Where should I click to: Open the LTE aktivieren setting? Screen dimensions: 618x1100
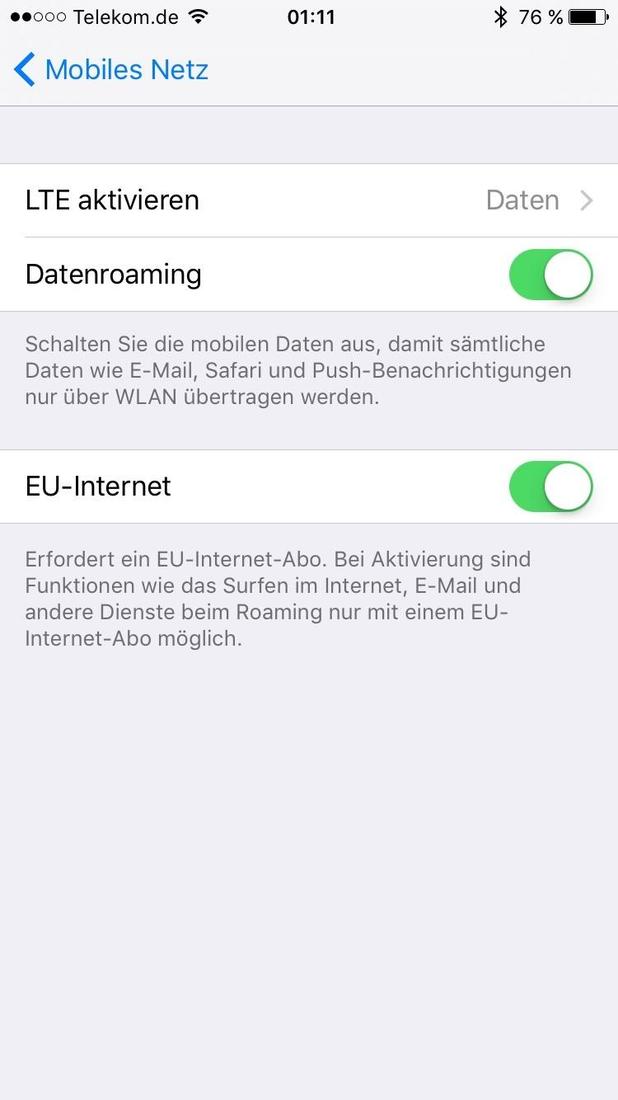(x=309, y=201)
